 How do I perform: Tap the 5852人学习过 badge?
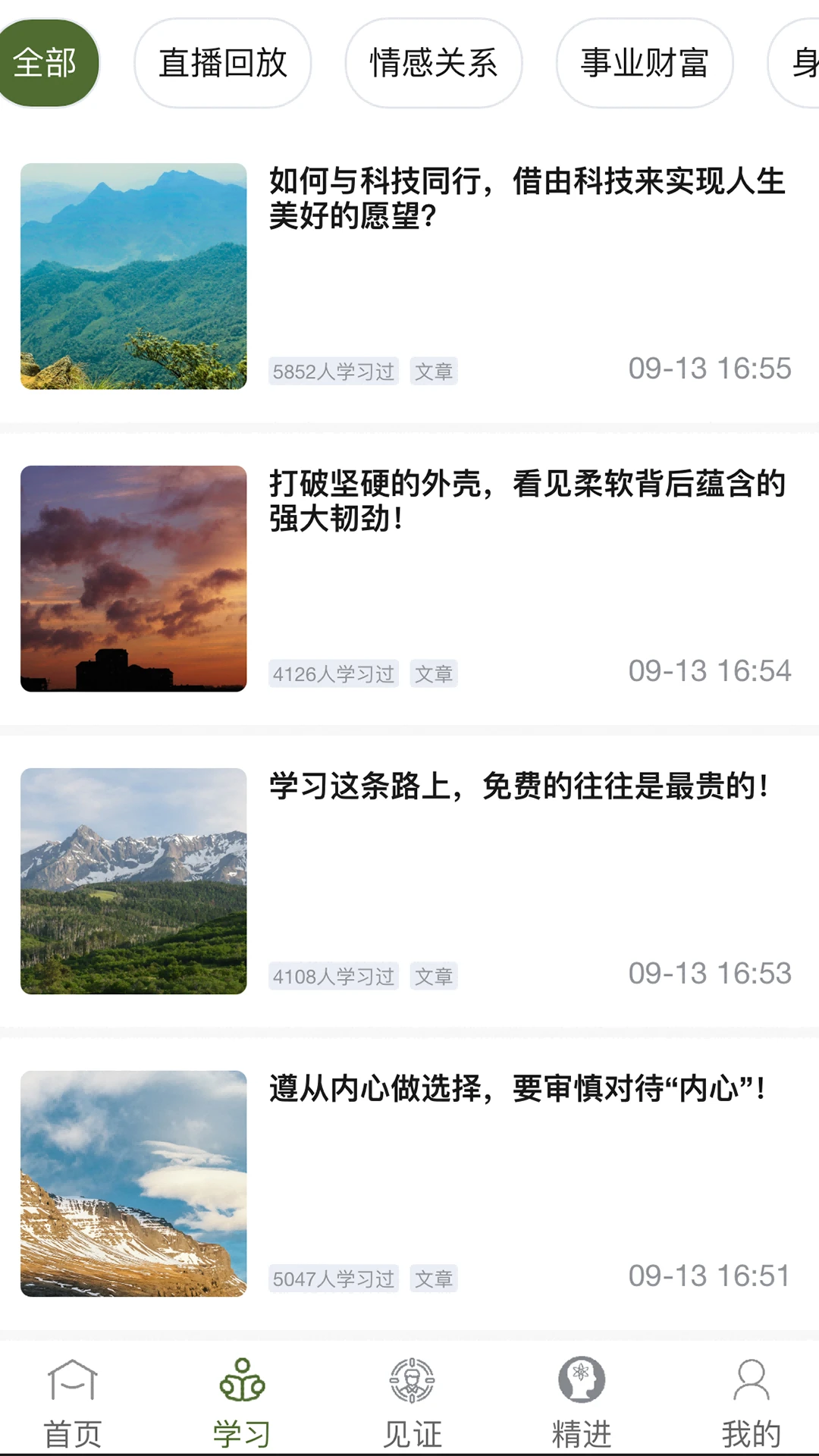[x=334, y=371]
